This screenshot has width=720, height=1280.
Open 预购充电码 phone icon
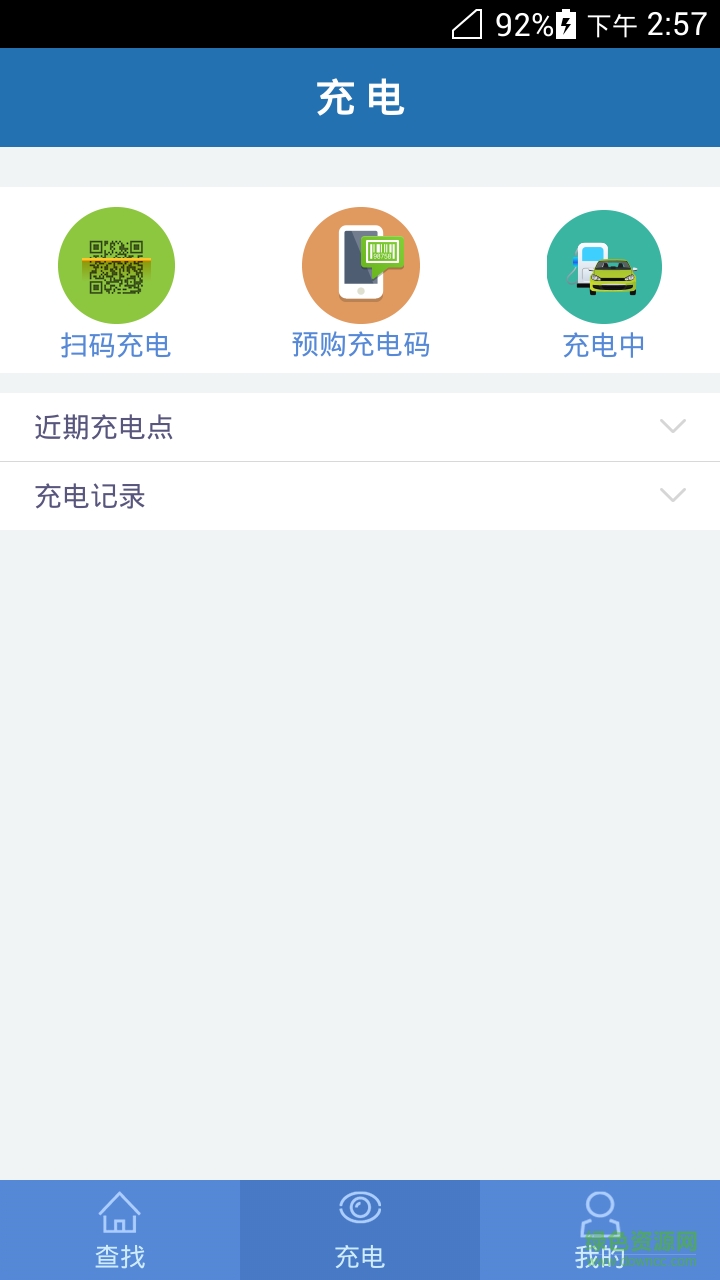pos(361,265)
